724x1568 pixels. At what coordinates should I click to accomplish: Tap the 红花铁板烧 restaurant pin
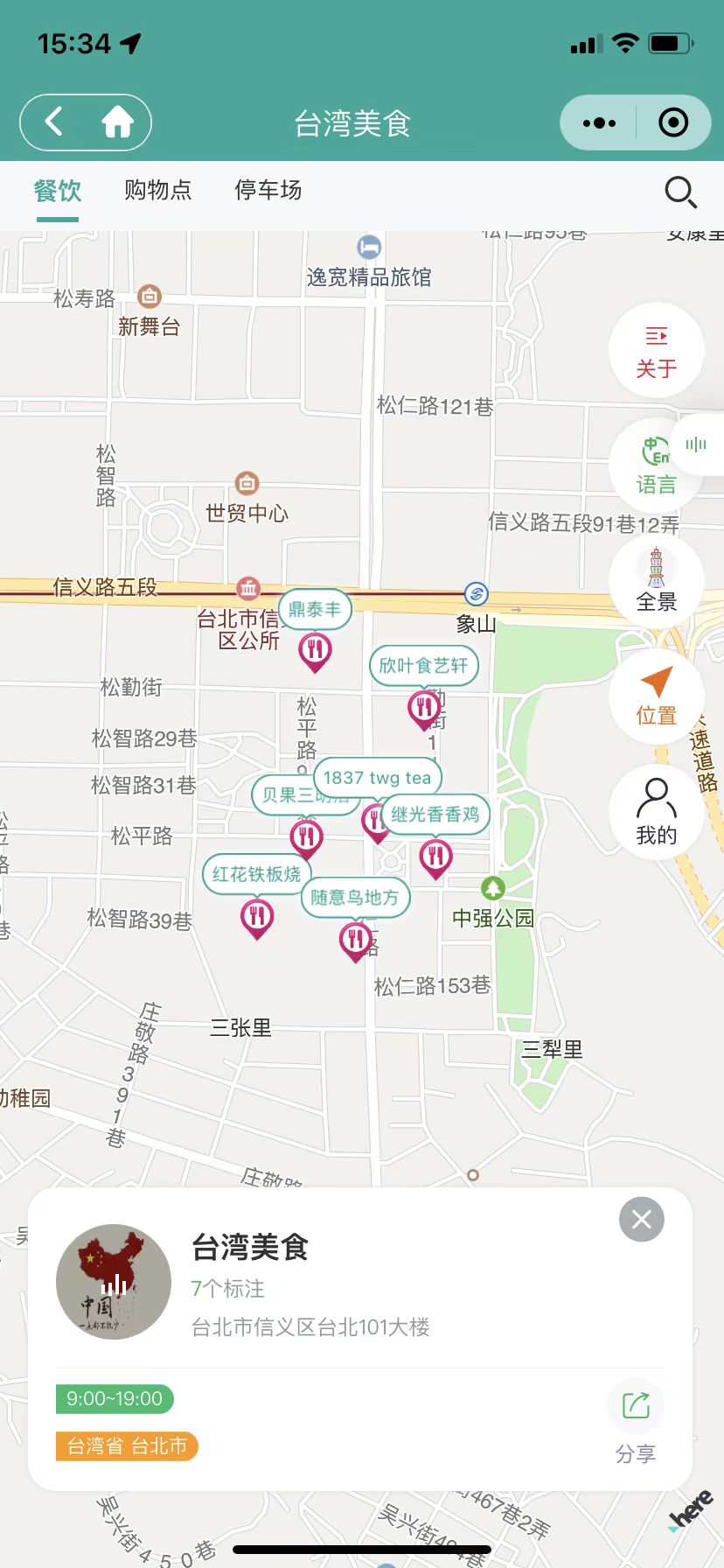click(256, 873)
